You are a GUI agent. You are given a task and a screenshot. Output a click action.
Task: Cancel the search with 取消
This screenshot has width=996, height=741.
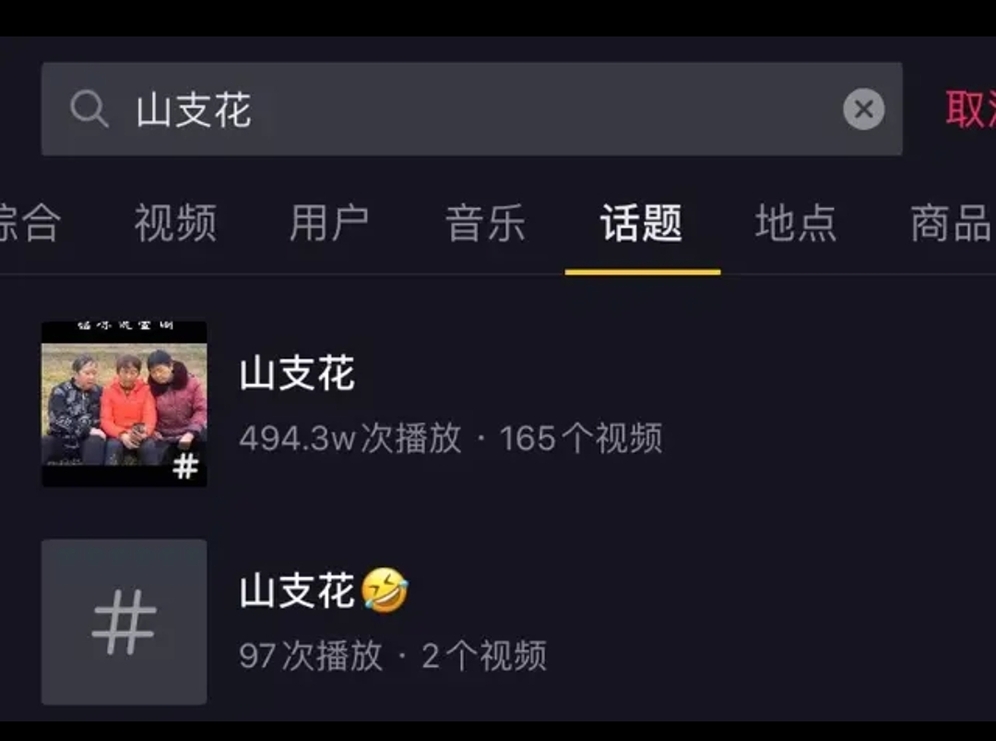click(x=972, y=109)
